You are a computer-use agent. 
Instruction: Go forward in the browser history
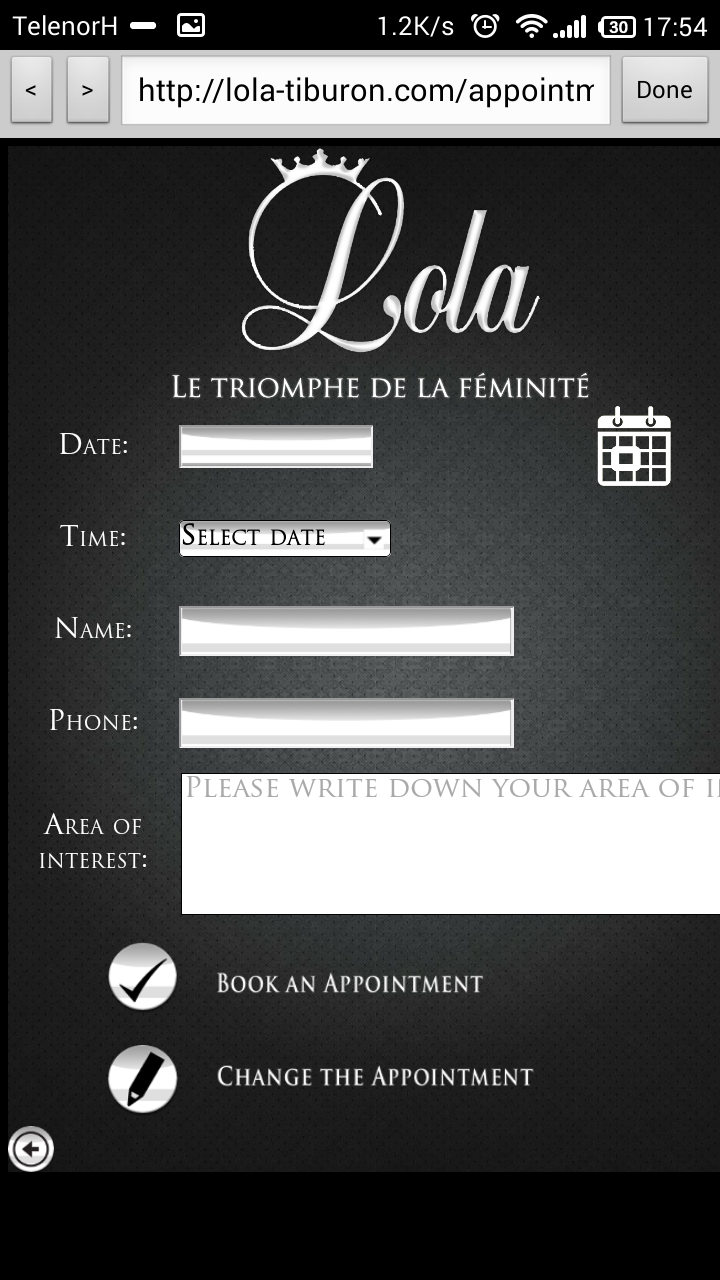click(88, 90)
